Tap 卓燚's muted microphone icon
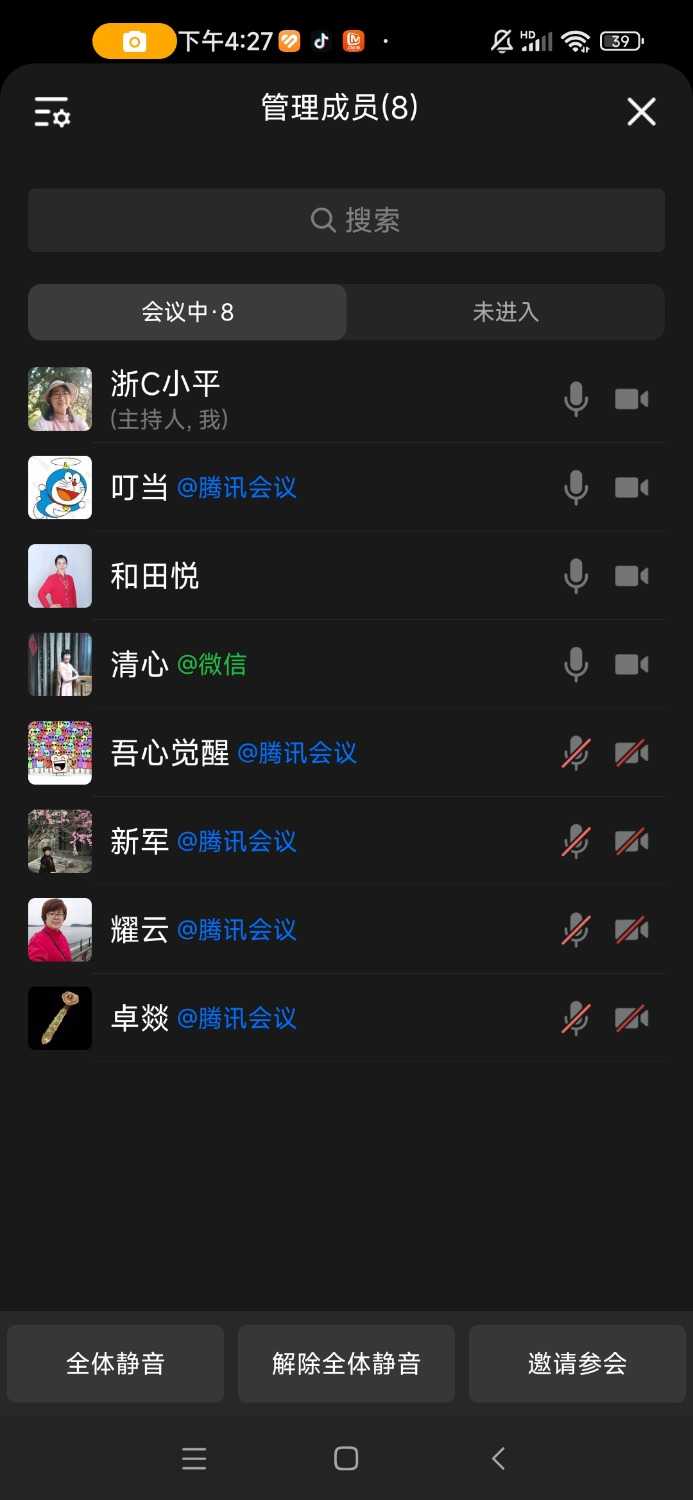 (x=576, y=1019)
